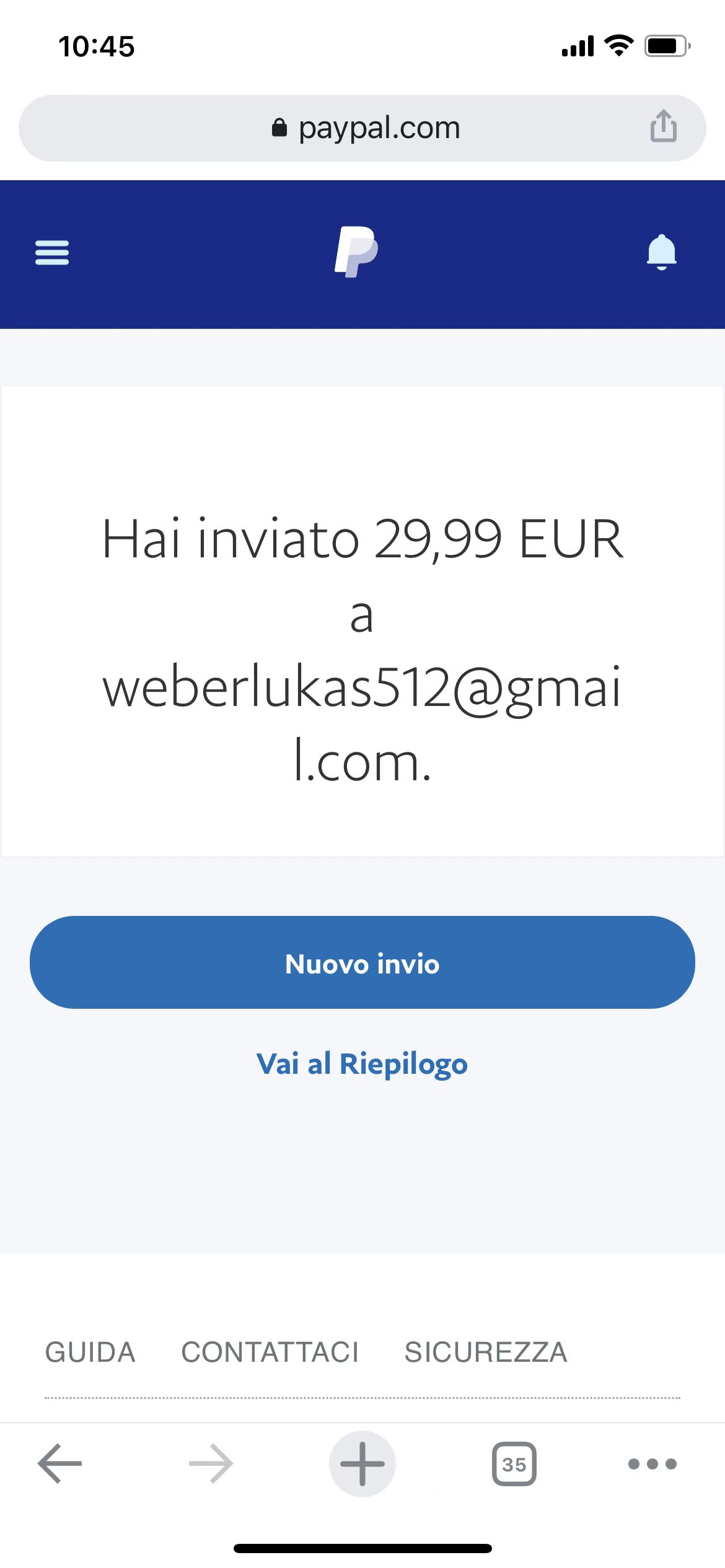Share the page from the address bar

tap(663, 126)
